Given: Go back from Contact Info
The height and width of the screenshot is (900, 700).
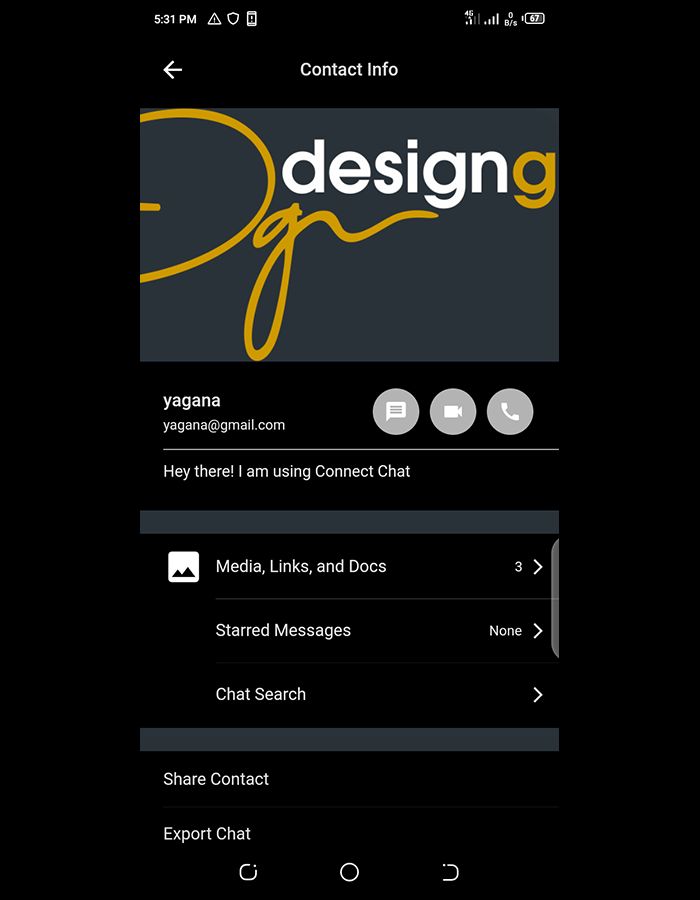Looking at the screenshot, I should (173, 70).
